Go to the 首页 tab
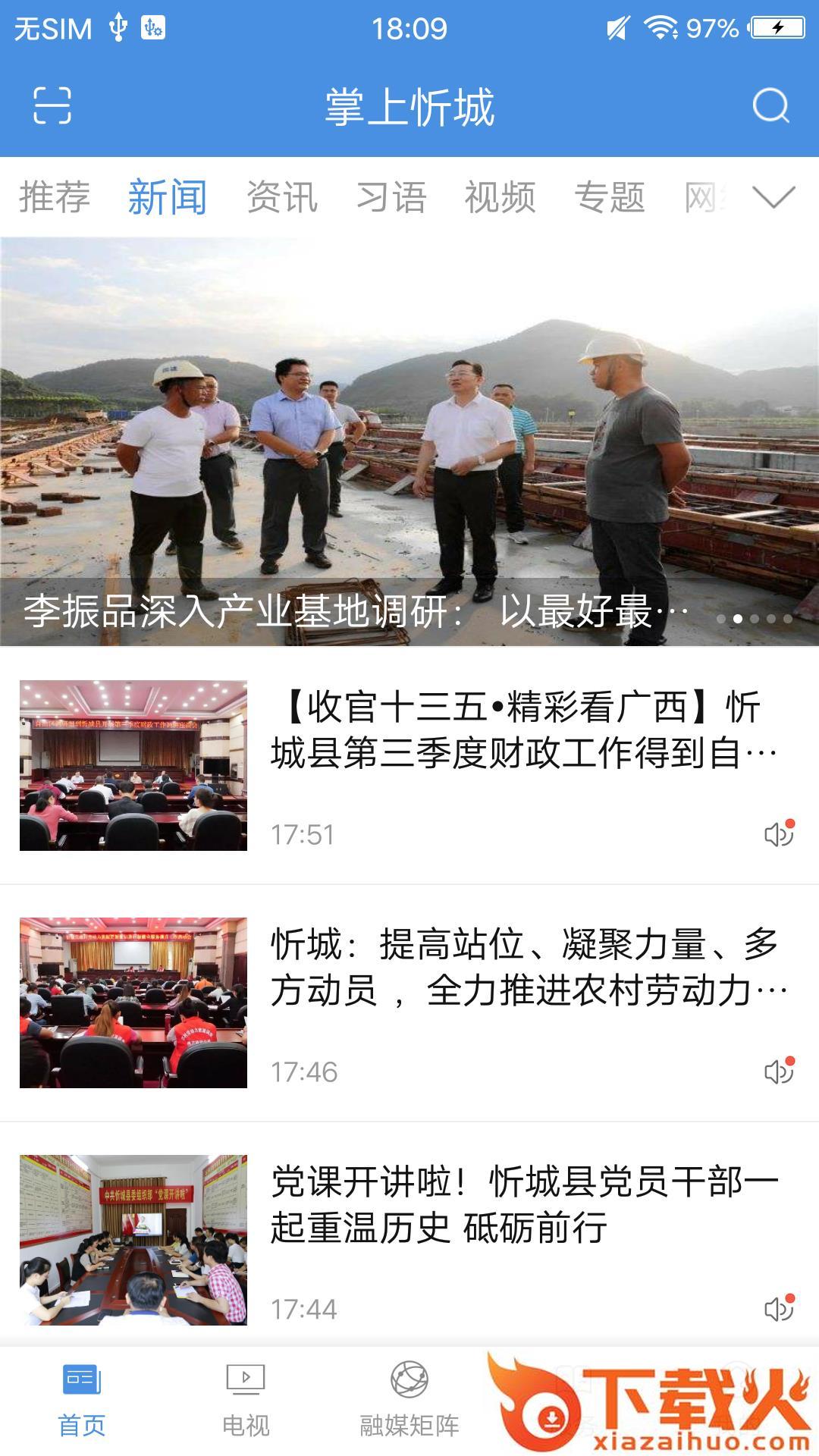 coord(82,1400)
